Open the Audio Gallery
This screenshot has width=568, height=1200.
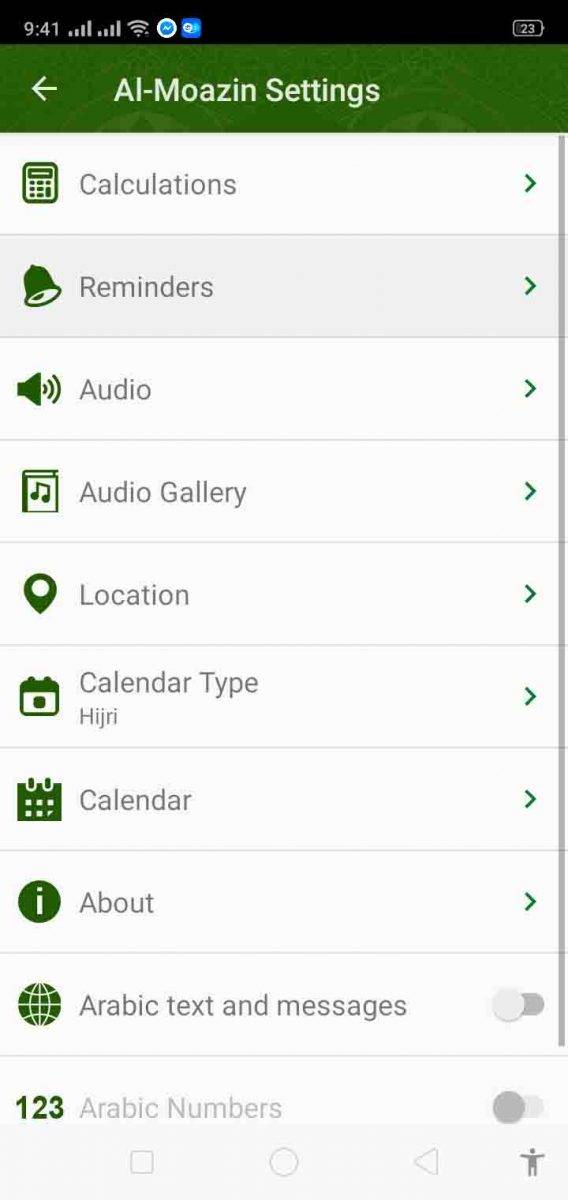(279, 492)
